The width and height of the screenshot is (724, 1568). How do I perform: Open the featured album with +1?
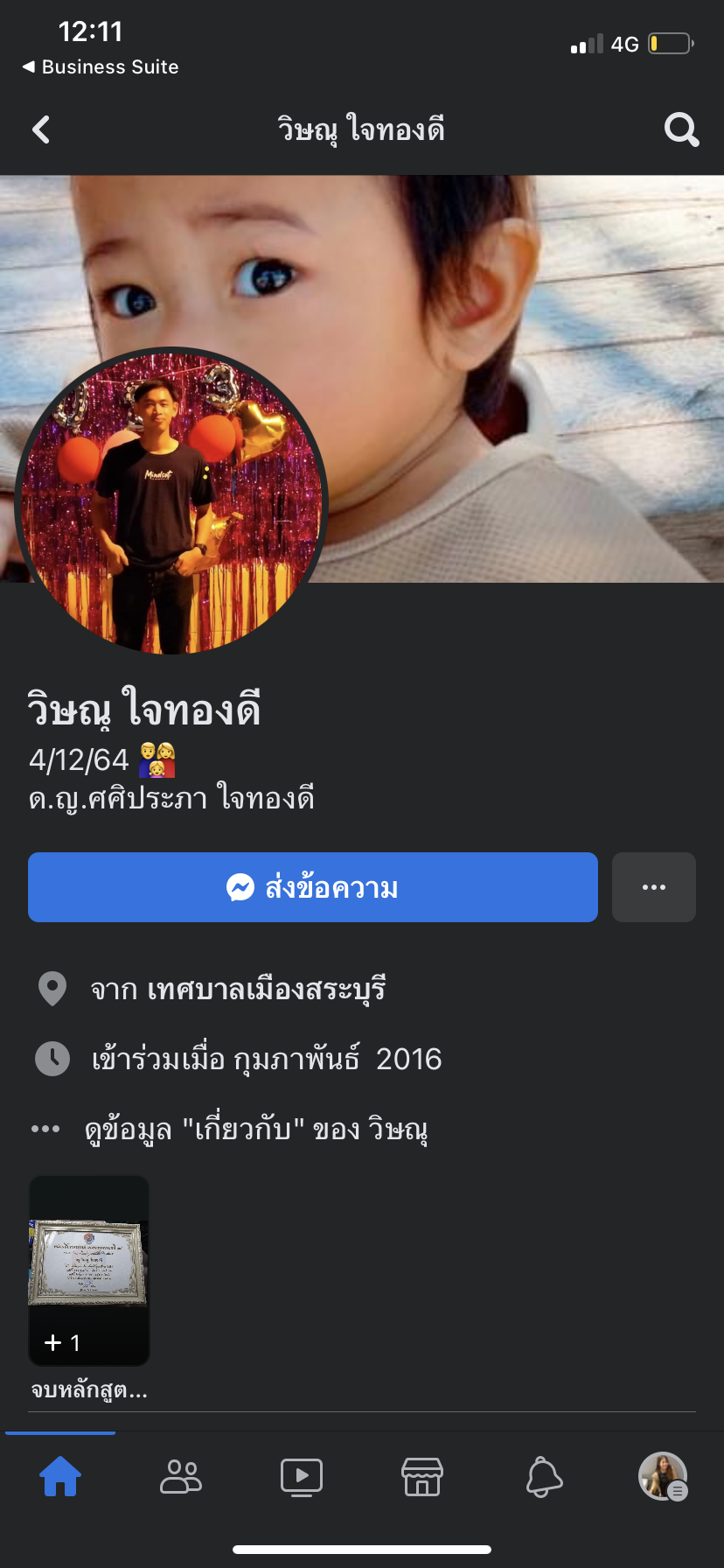89,1270
